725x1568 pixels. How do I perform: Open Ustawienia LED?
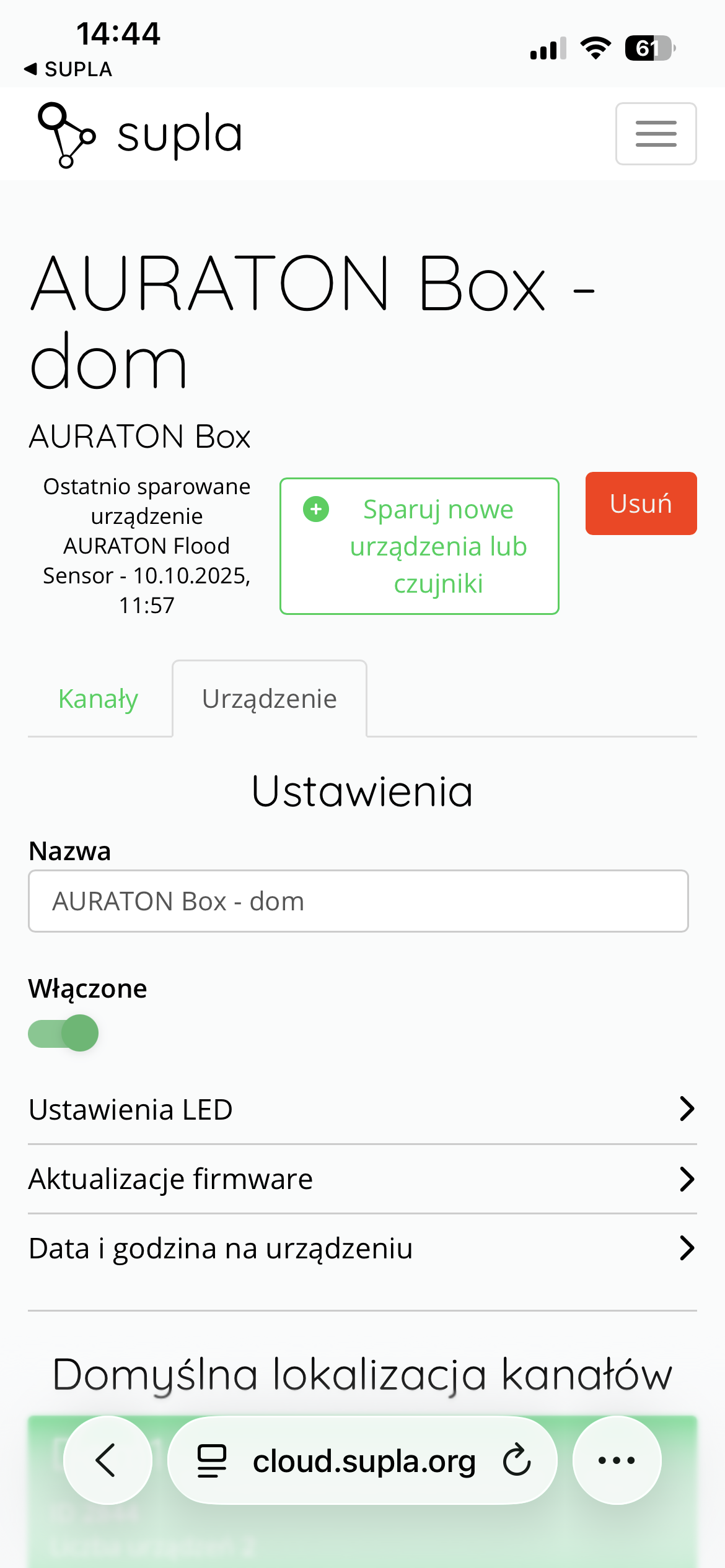pyautogui.click(x=362, y=1109)
